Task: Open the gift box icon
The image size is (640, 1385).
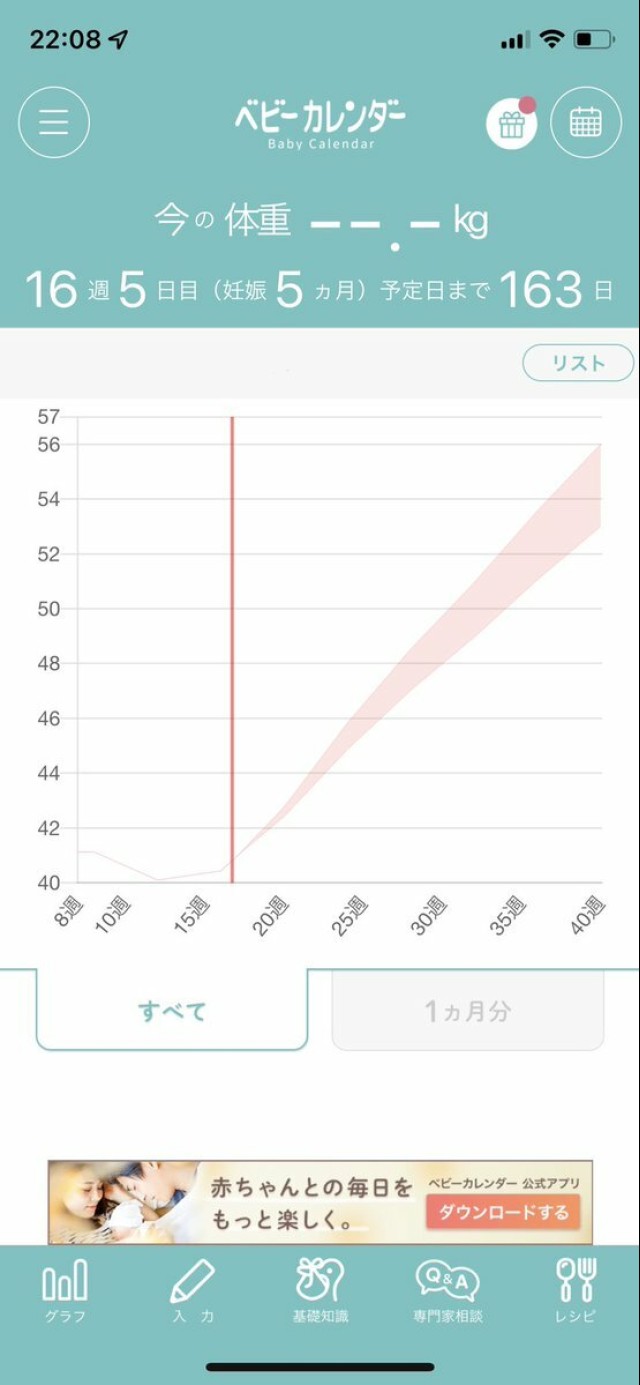Action: tap(511, 123)
